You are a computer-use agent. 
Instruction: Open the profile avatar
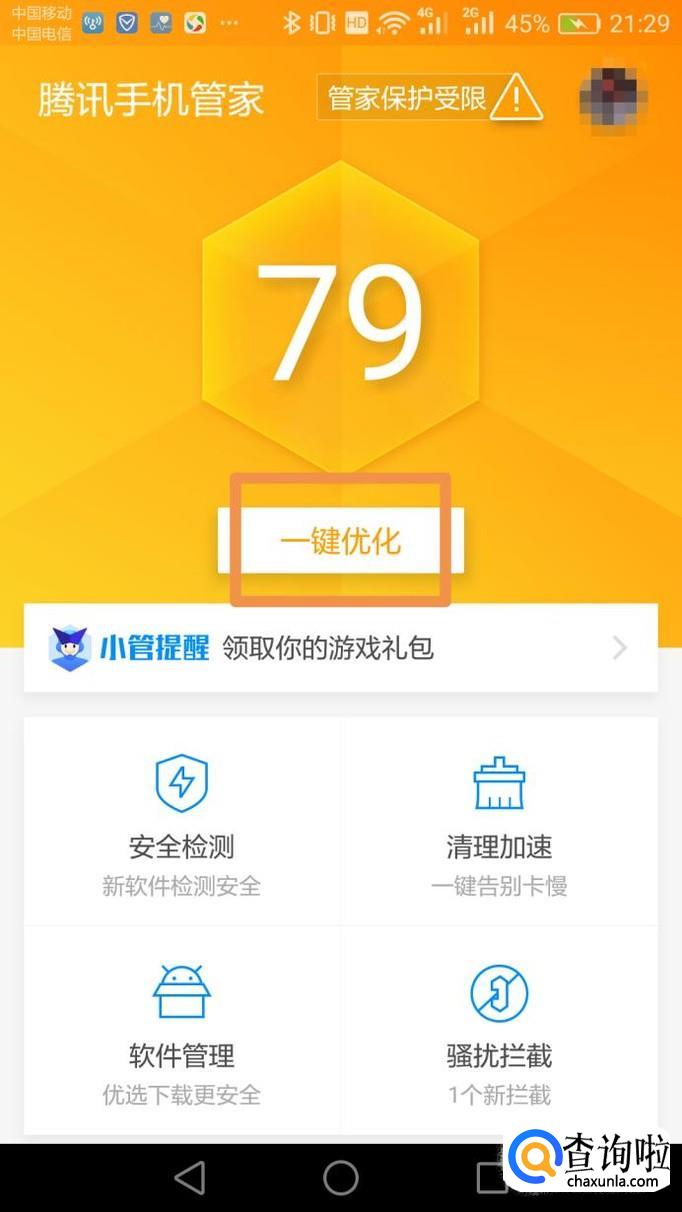[x=612, y=98]
